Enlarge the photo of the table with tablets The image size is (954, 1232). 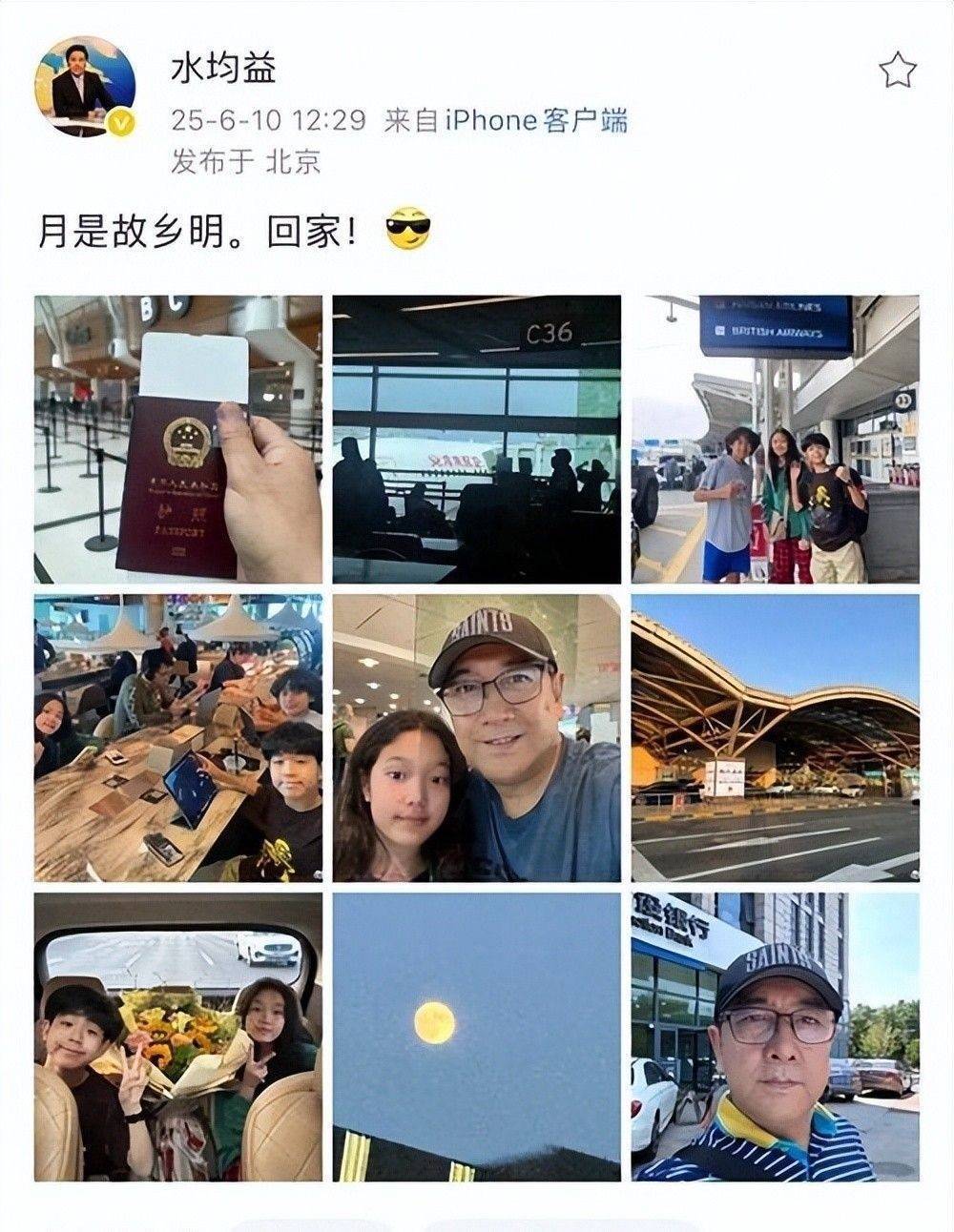[x=179, y=738]
